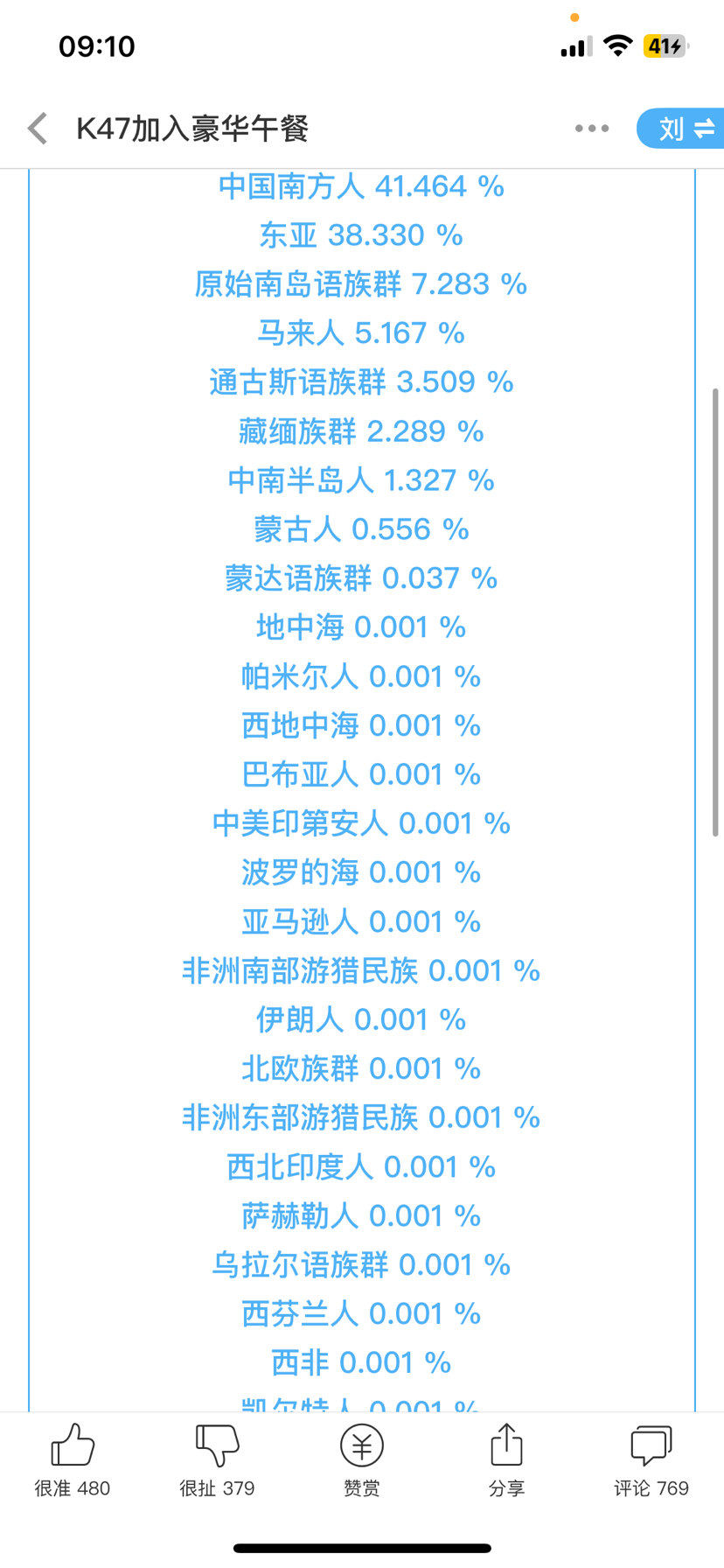Viewport: 724px width, 1568px height.
Task: Tap the 刘 profile switch button
Action: (x=681, y=129)
